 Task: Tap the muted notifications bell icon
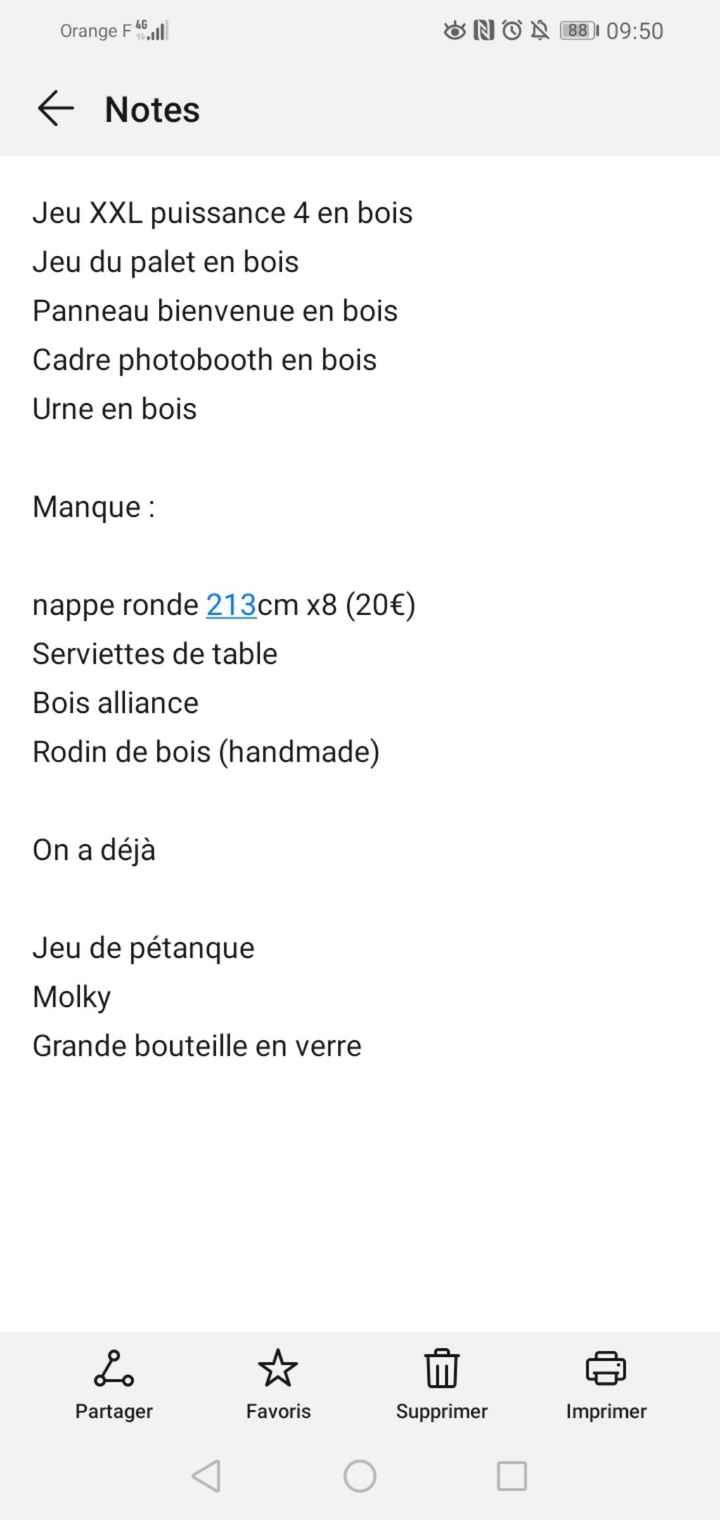(x=539, y=30)
